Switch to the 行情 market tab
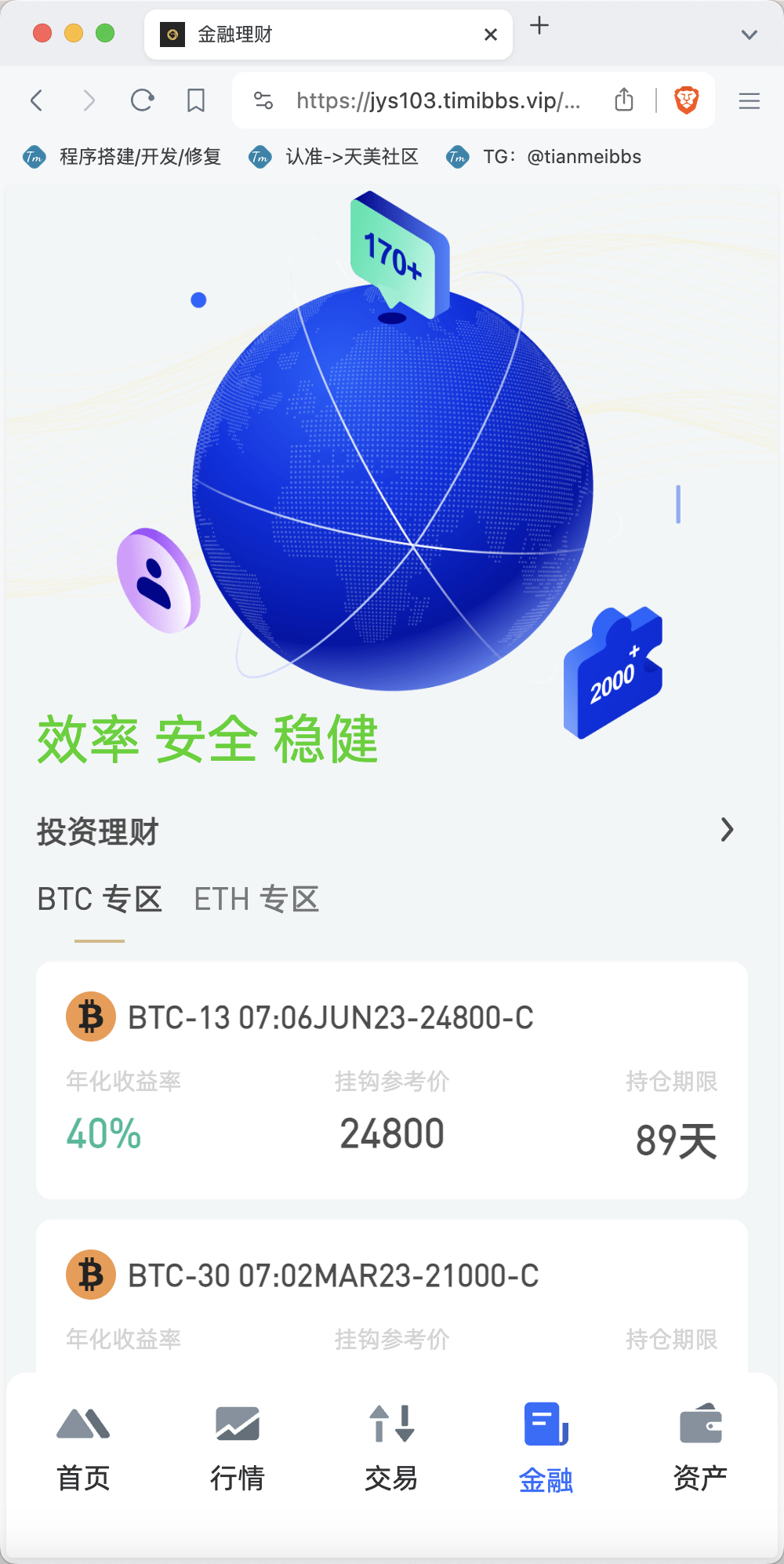Viewport: 784px width, 1564px height. pyautogui.click(x=238, y=1448)
